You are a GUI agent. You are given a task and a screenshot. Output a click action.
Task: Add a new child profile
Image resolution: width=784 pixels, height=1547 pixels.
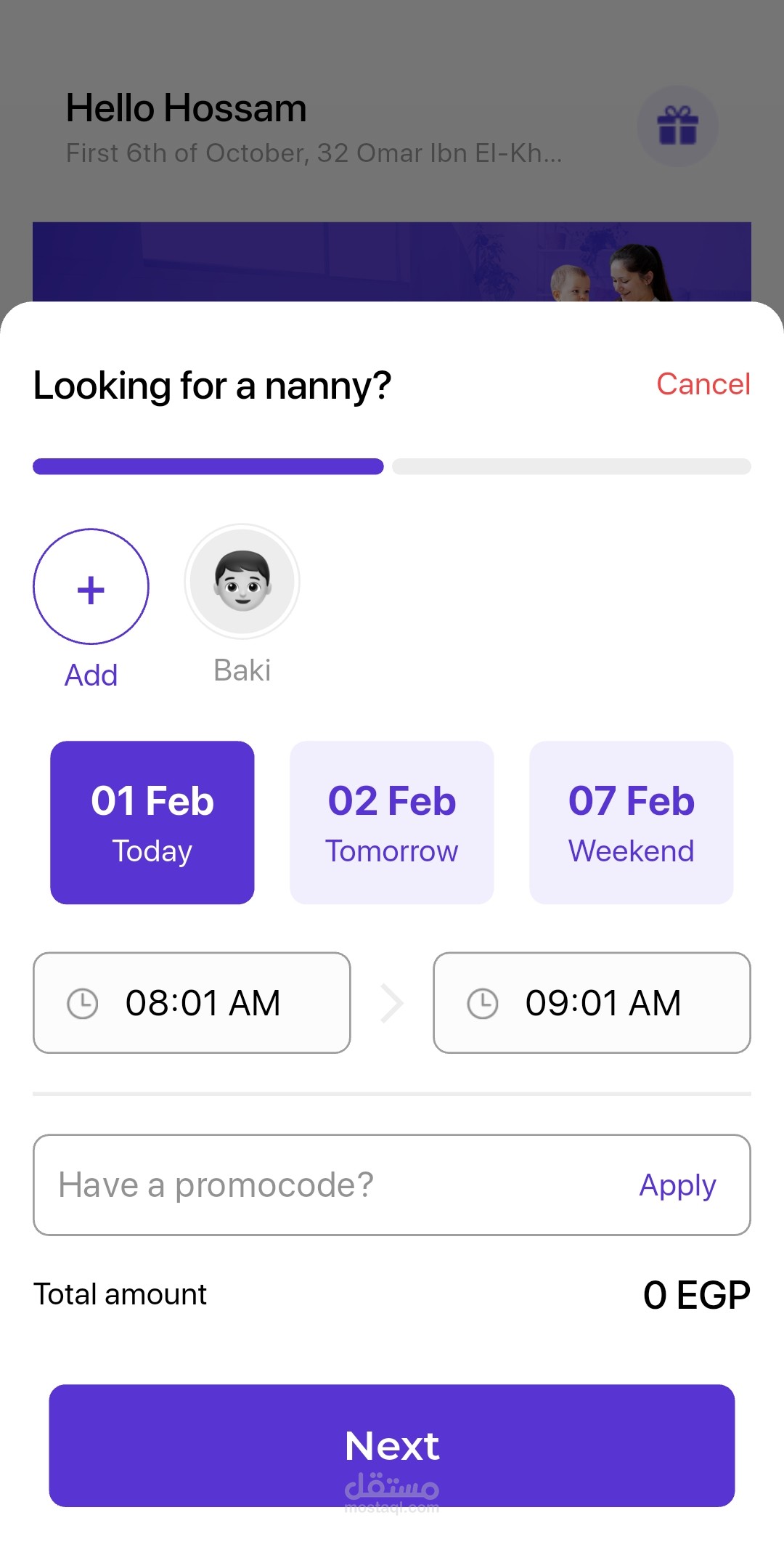click(x=91, y=587)
